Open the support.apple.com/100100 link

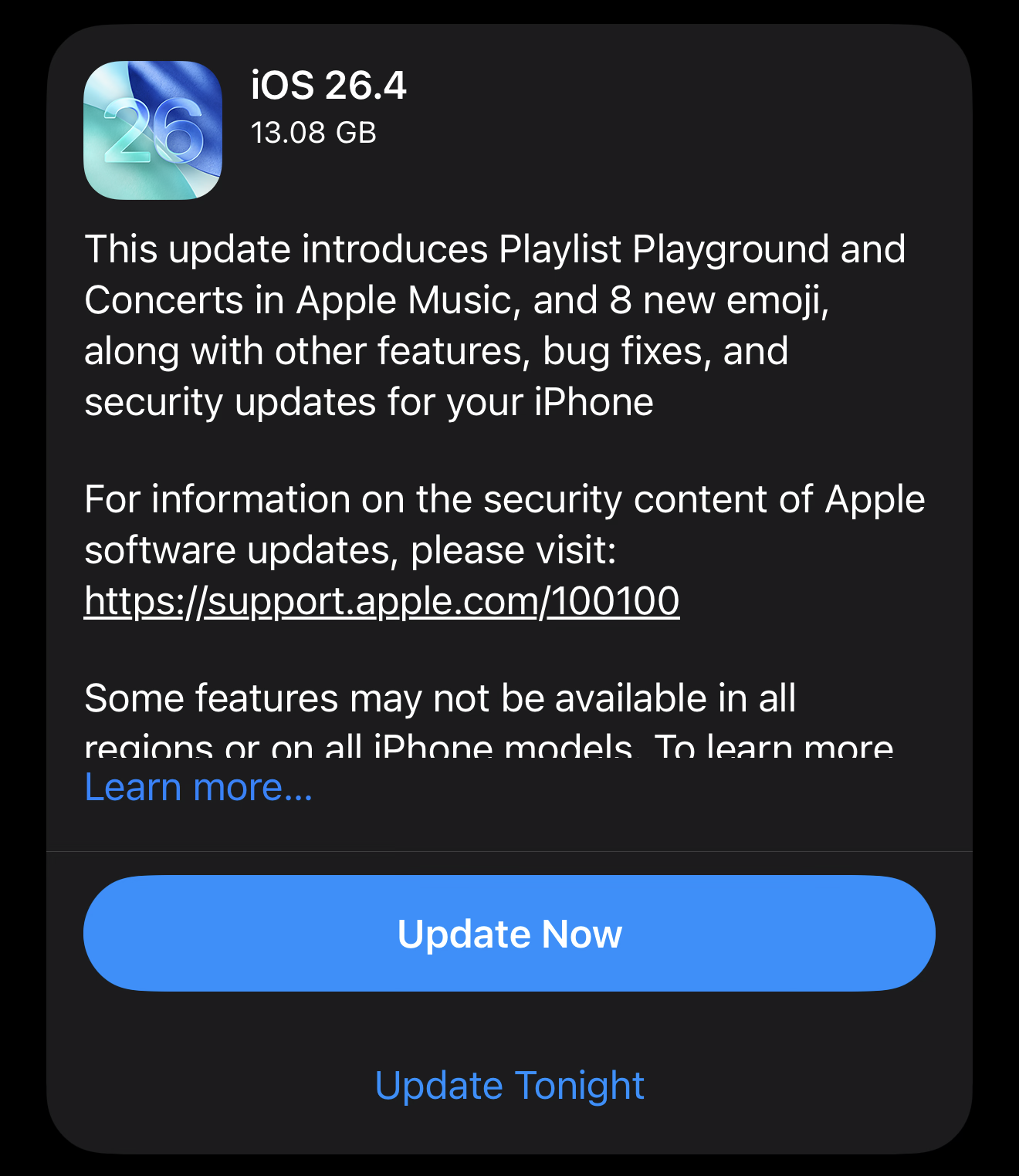382,600
